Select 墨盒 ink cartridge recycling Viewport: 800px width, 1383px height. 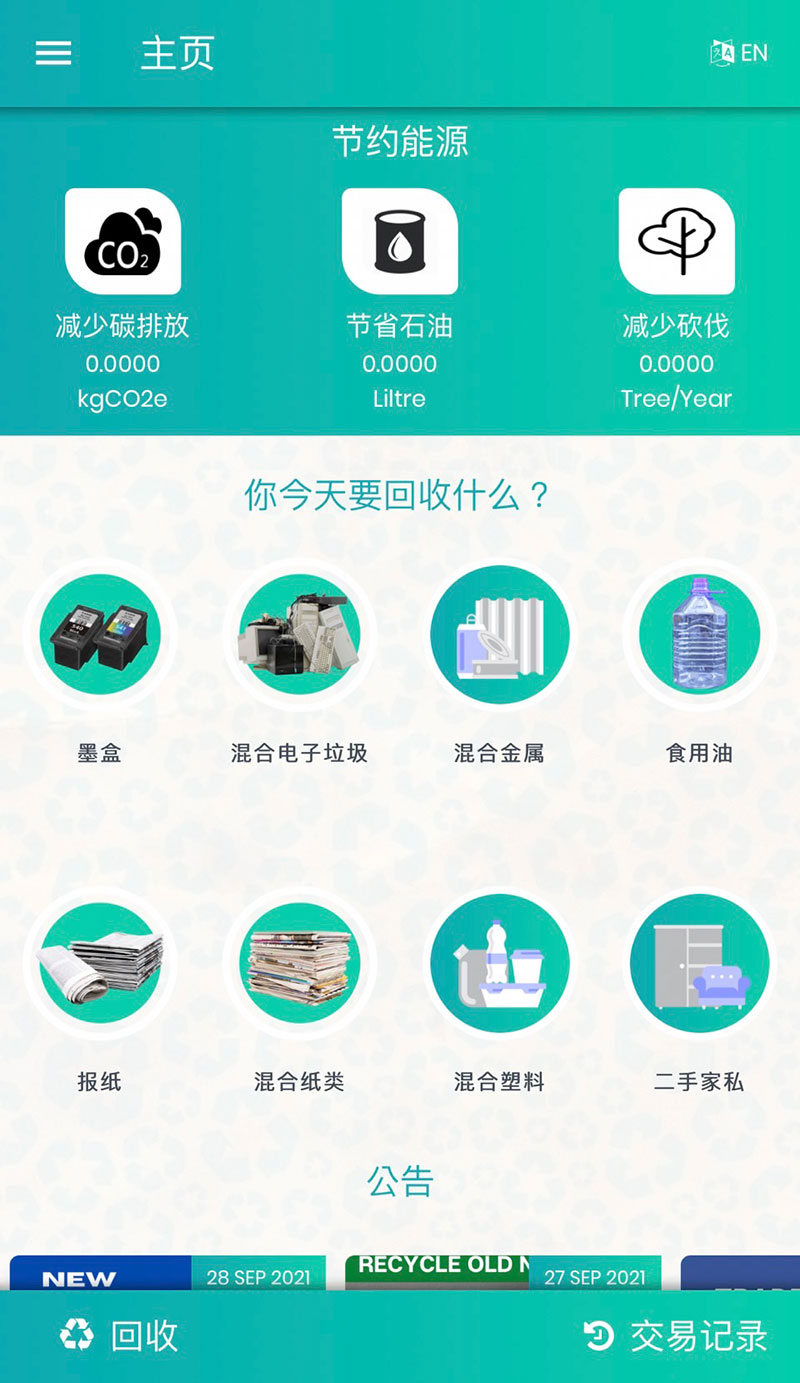tap(100, 635)
